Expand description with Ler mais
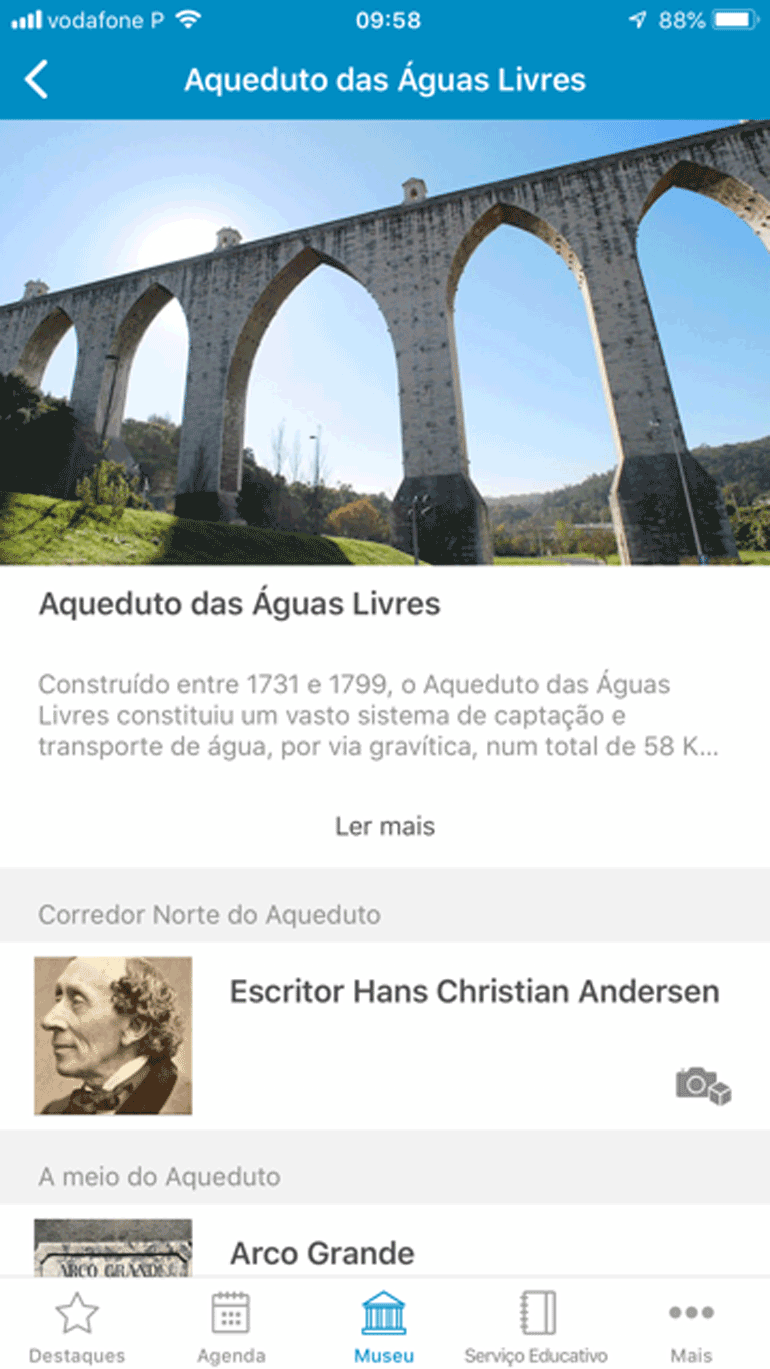 click(385, 827)
